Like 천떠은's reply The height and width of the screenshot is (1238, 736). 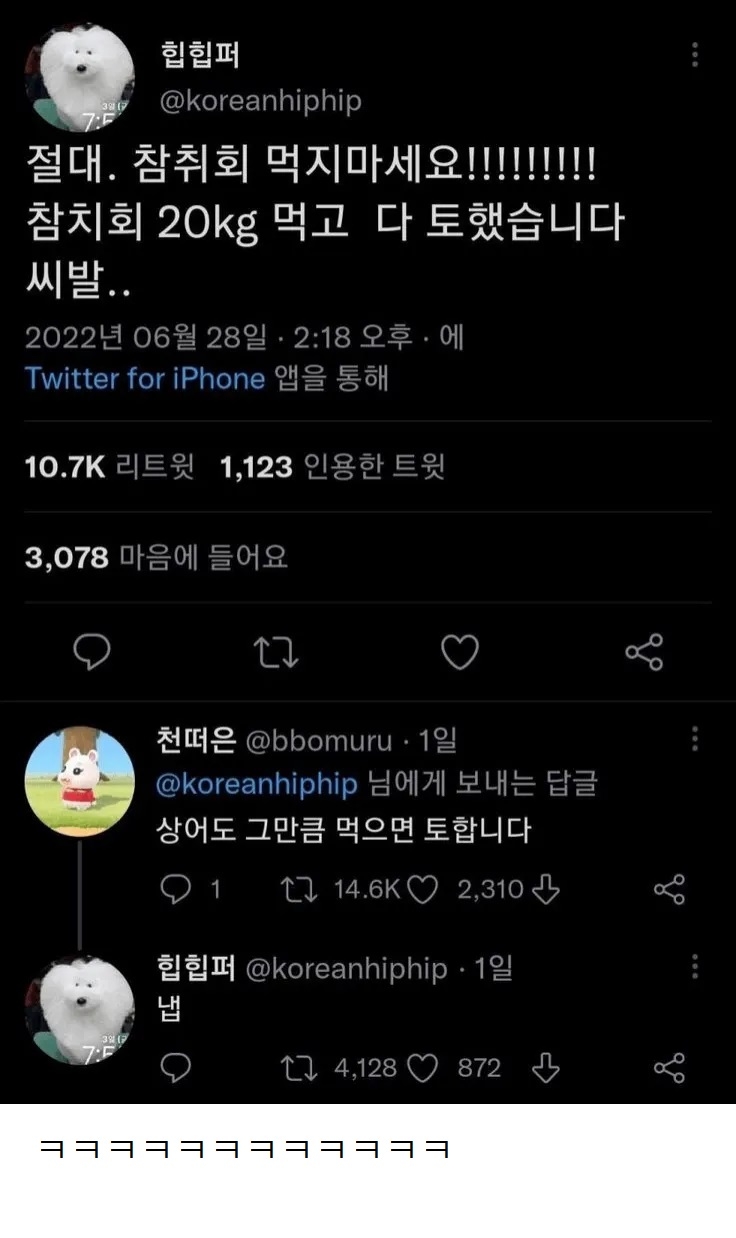tap(424, 889)
